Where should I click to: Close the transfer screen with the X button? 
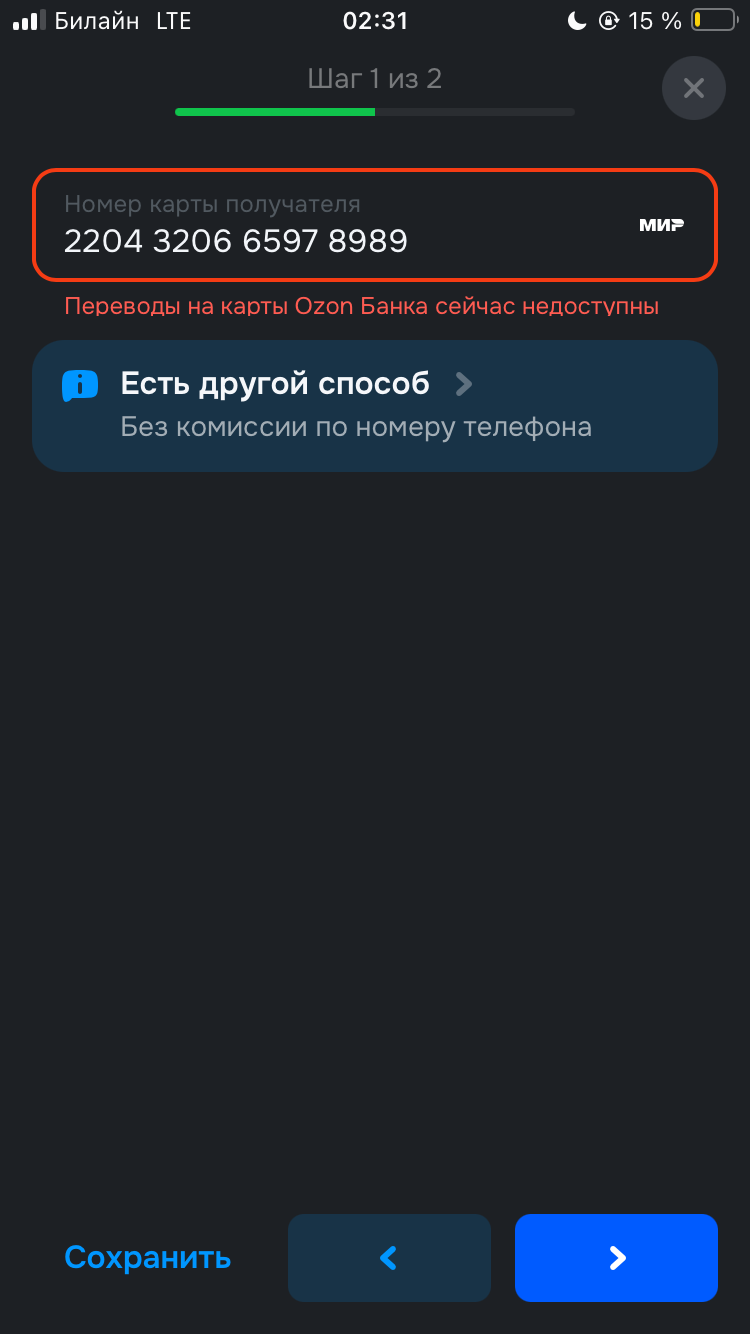click(x=693, y=88)
